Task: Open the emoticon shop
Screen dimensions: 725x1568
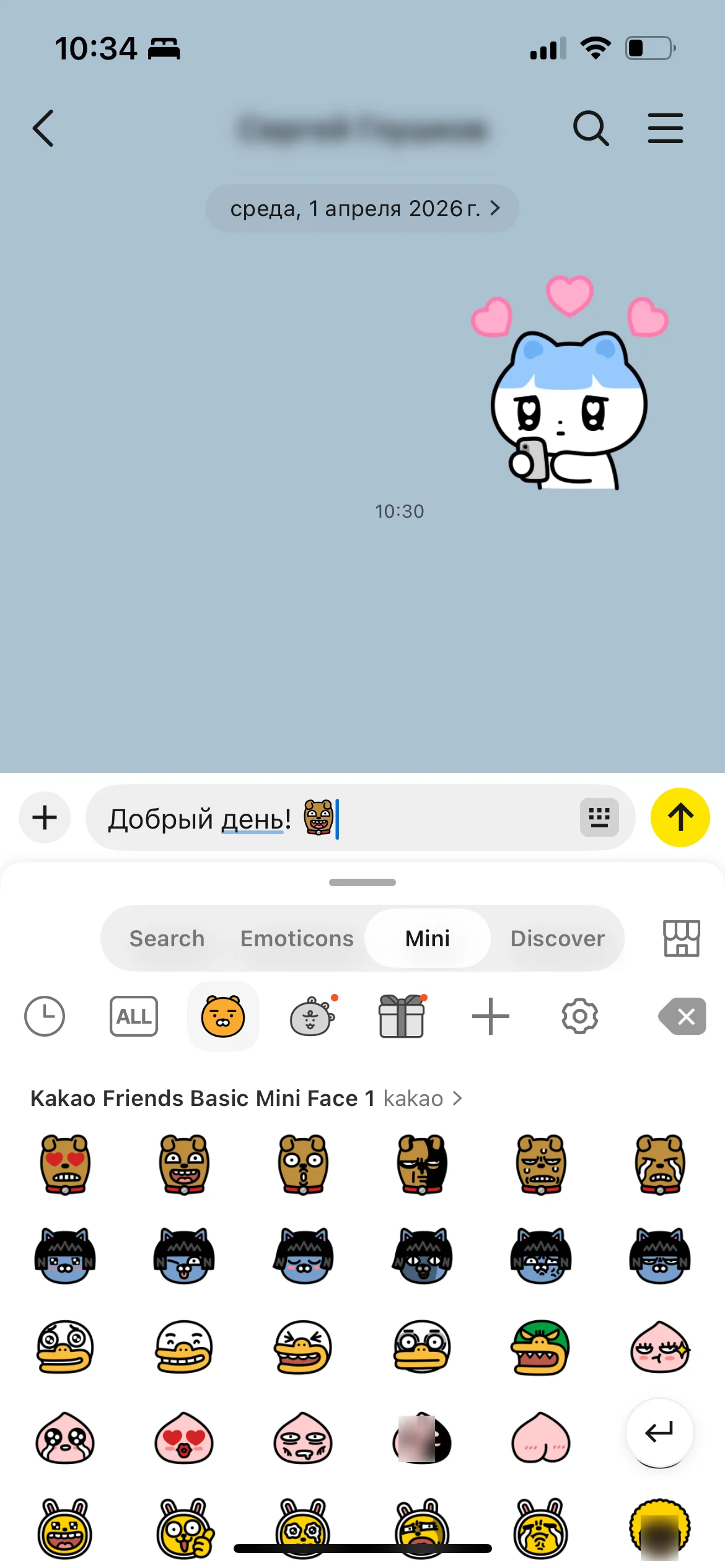Action: [681, 938]
